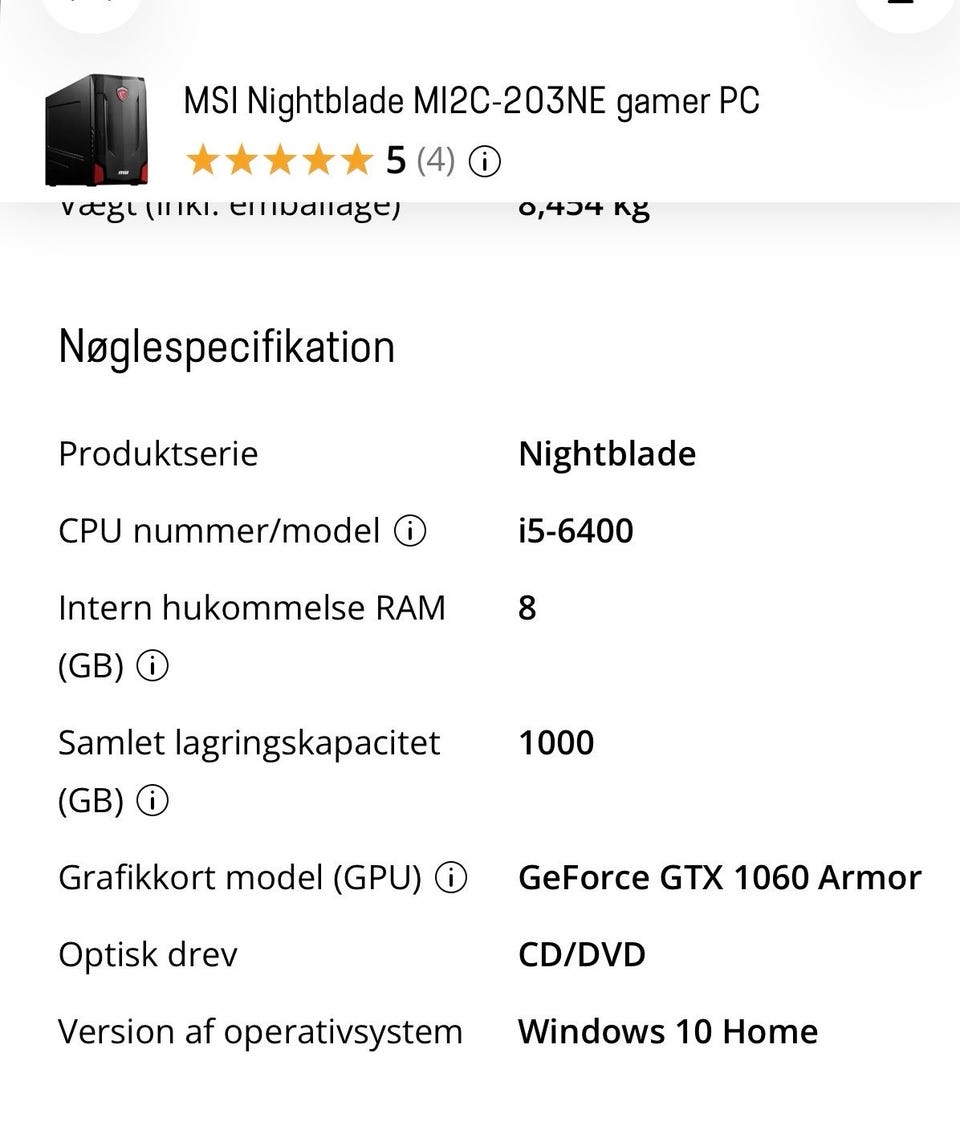Click the Nøglespecifikation section heading
The image size is (960, 1130).
[x=227, y=346]
